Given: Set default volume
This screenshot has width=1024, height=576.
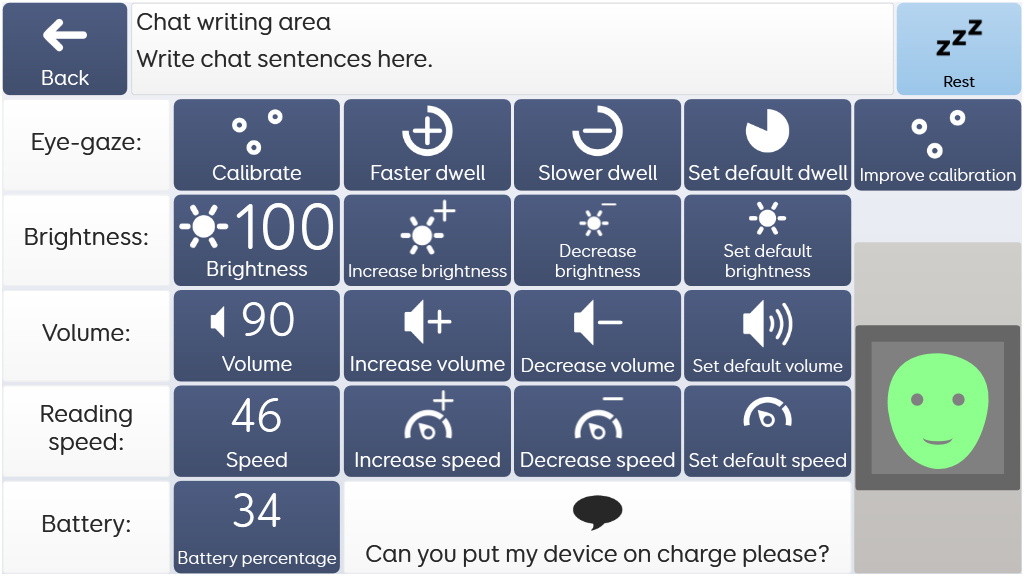Looking at the screenshot, I should [767, 336].
